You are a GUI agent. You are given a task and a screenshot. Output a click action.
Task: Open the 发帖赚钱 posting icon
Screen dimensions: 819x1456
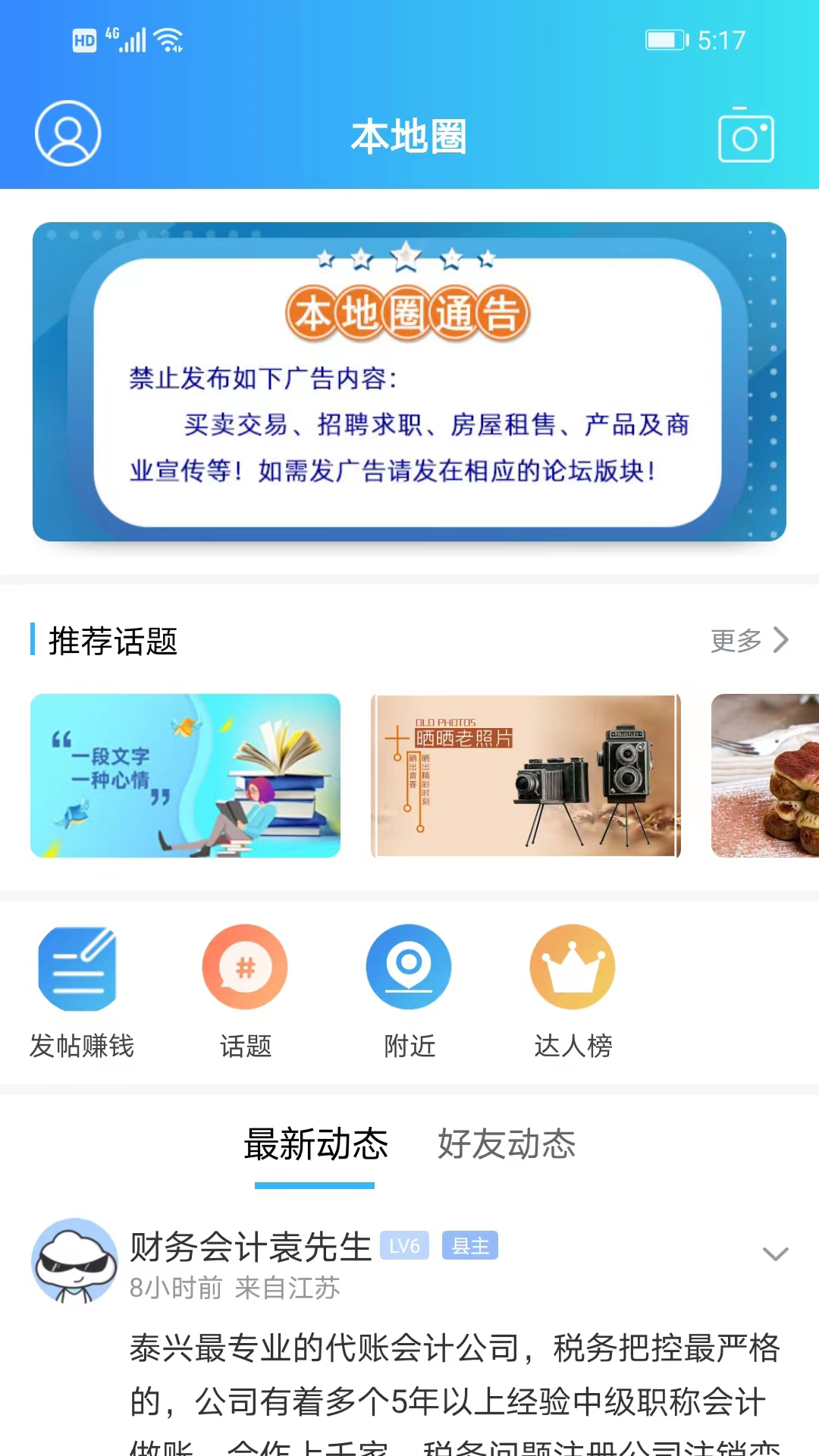(78, 986)
